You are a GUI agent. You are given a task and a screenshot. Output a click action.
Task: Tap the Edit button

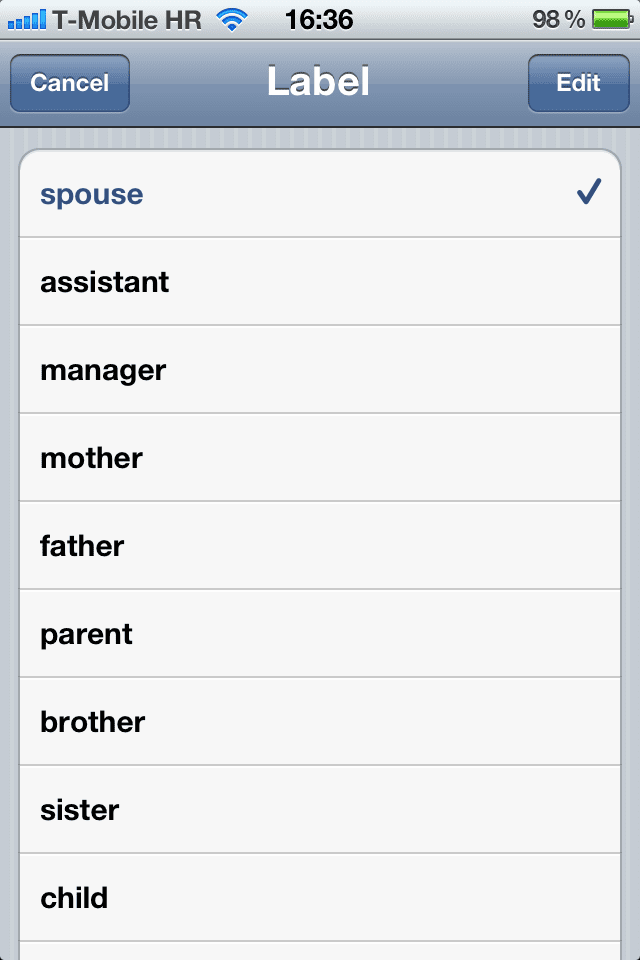578,83
